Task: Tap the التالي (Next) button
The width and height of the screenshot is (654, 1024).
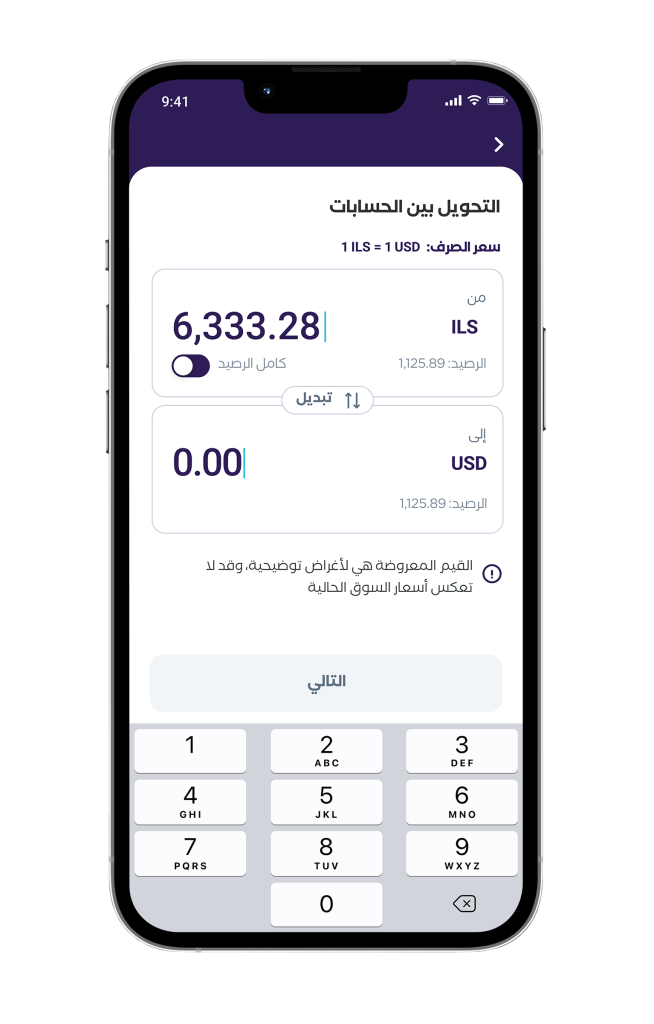Action: point(326,682)
